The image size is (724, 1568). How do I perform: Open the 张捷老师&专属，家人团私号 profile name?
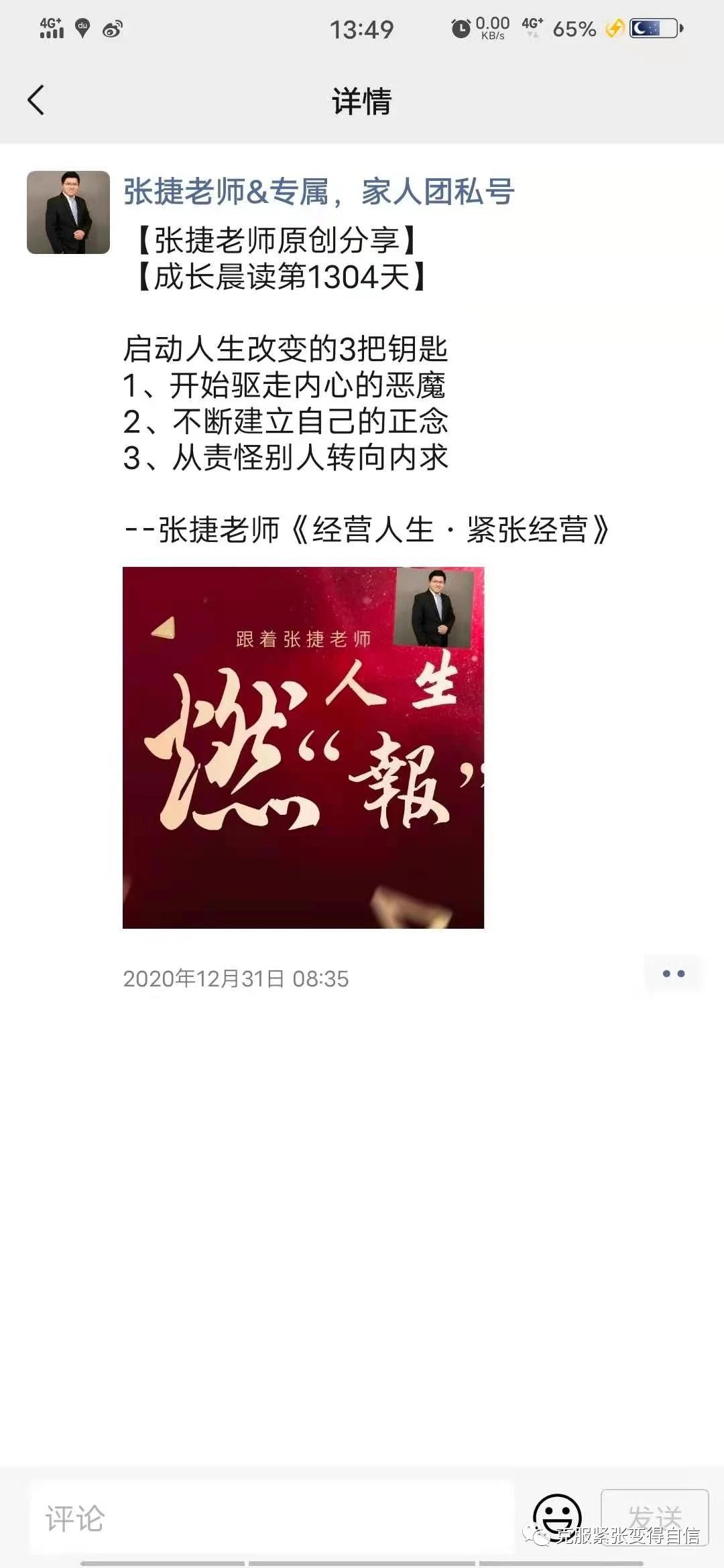318,192
